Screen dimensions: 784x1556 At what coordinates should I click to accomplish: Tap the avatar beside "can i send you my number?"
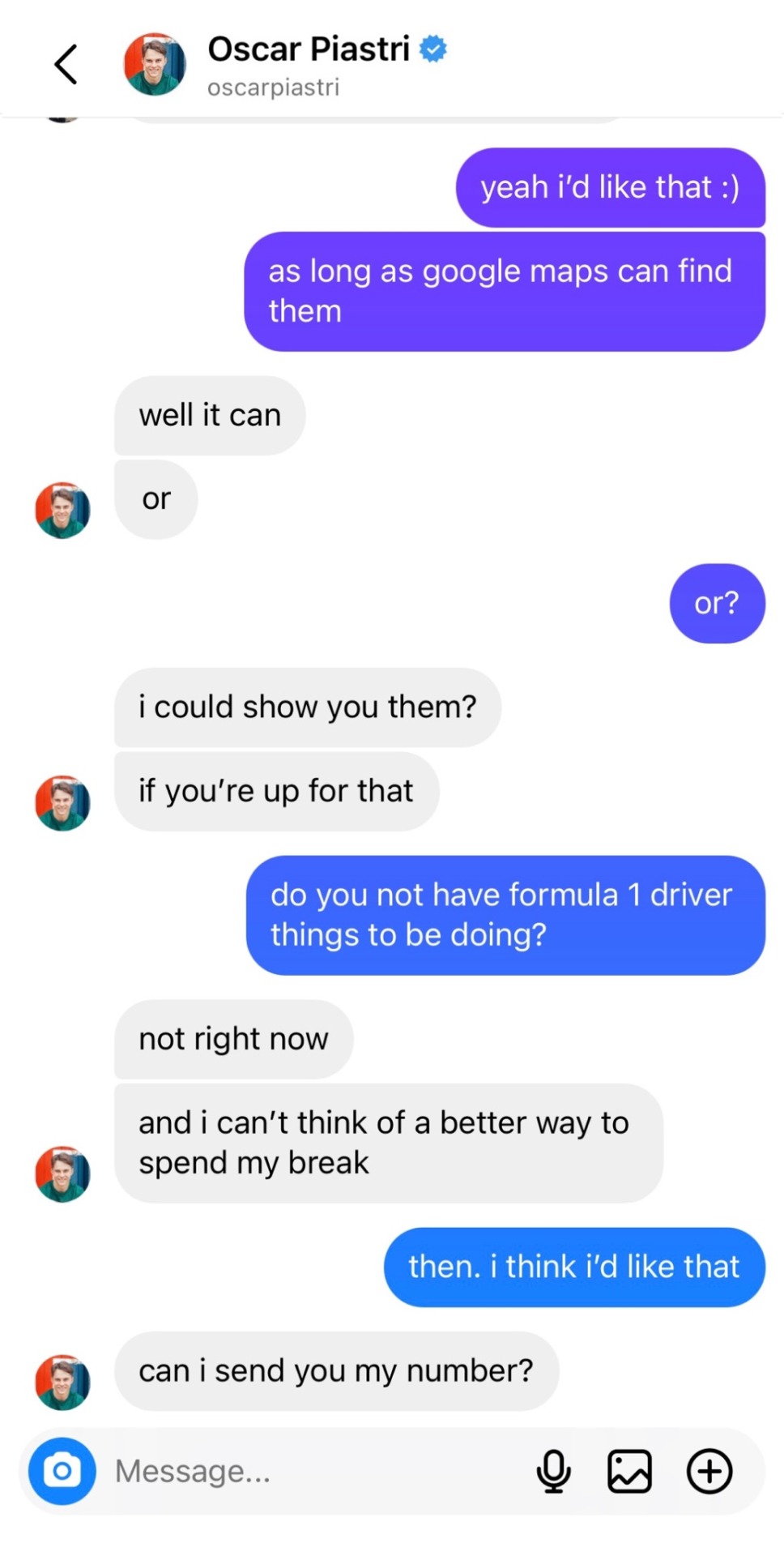[x=62, y=1383]
